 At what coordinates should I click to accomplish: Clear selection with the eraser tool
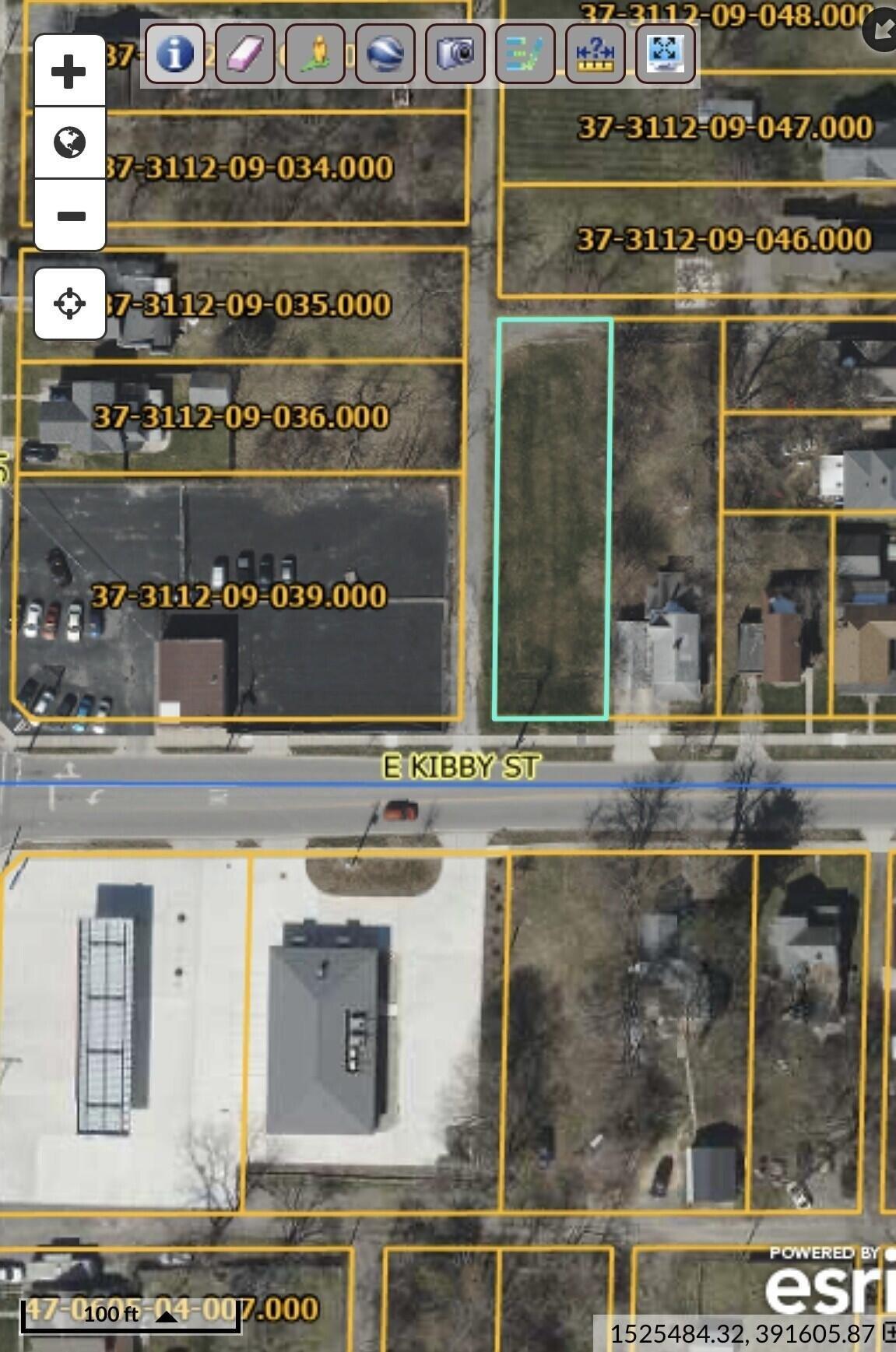click(x=244, y=53)
